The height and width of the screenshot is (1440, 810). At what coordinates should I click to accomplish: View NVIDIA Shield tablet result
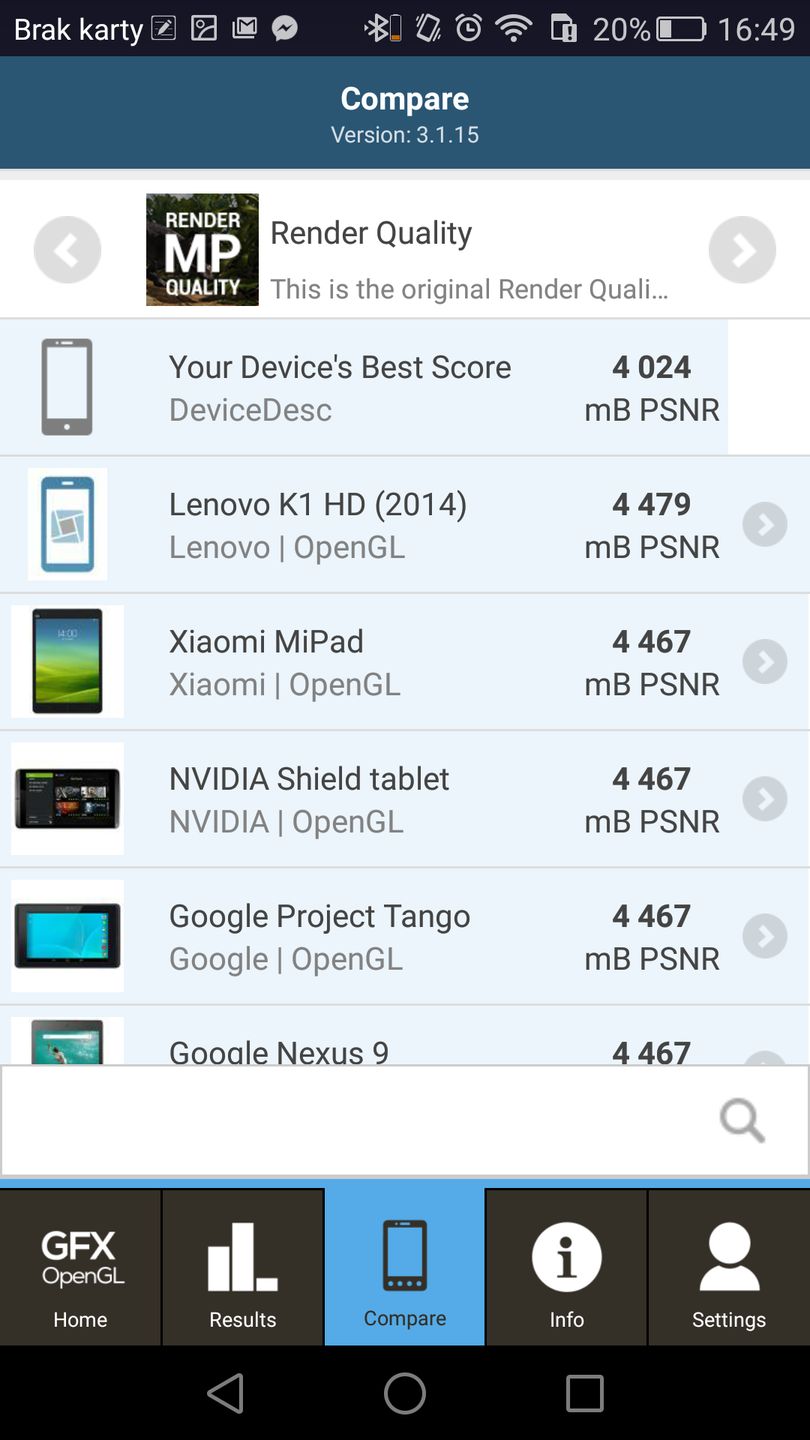pyautogui.click(x=400, y=799)
